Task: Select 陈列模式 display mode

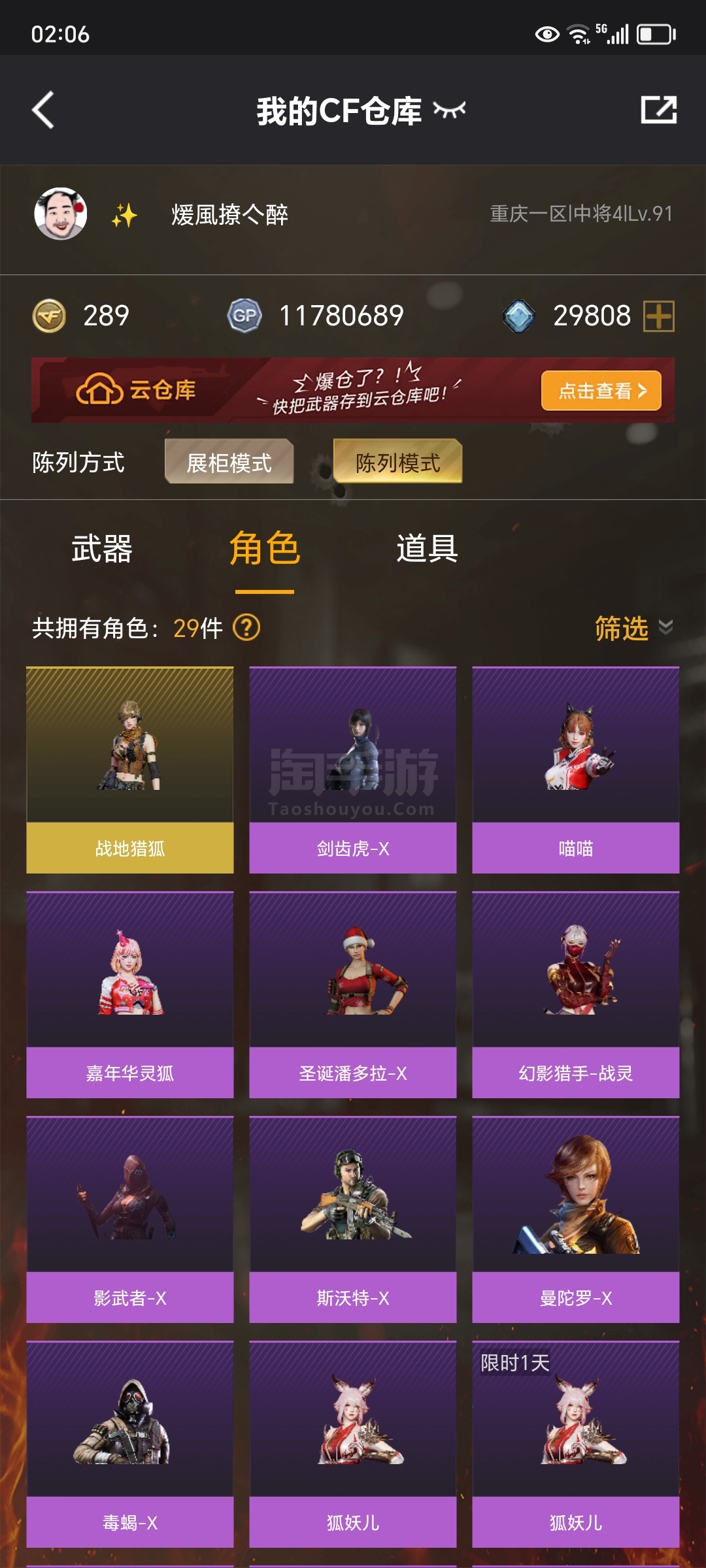Action: coord(397,462)
